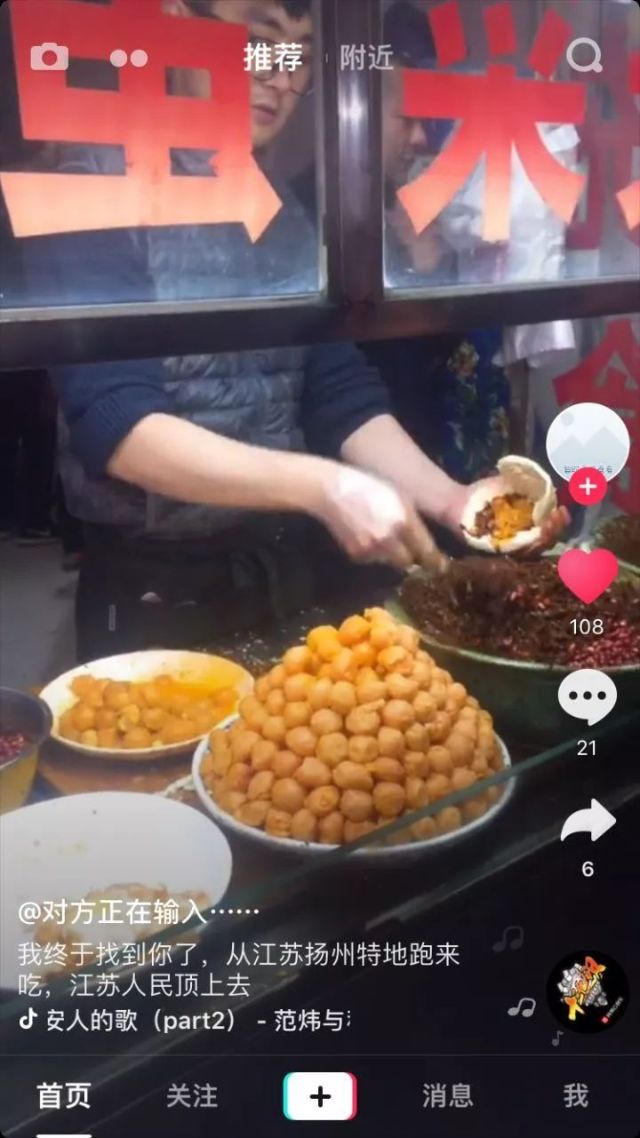Open the two-dot icon beside camera
This screenshot has height=1138, width=640.
click(129, 57)
